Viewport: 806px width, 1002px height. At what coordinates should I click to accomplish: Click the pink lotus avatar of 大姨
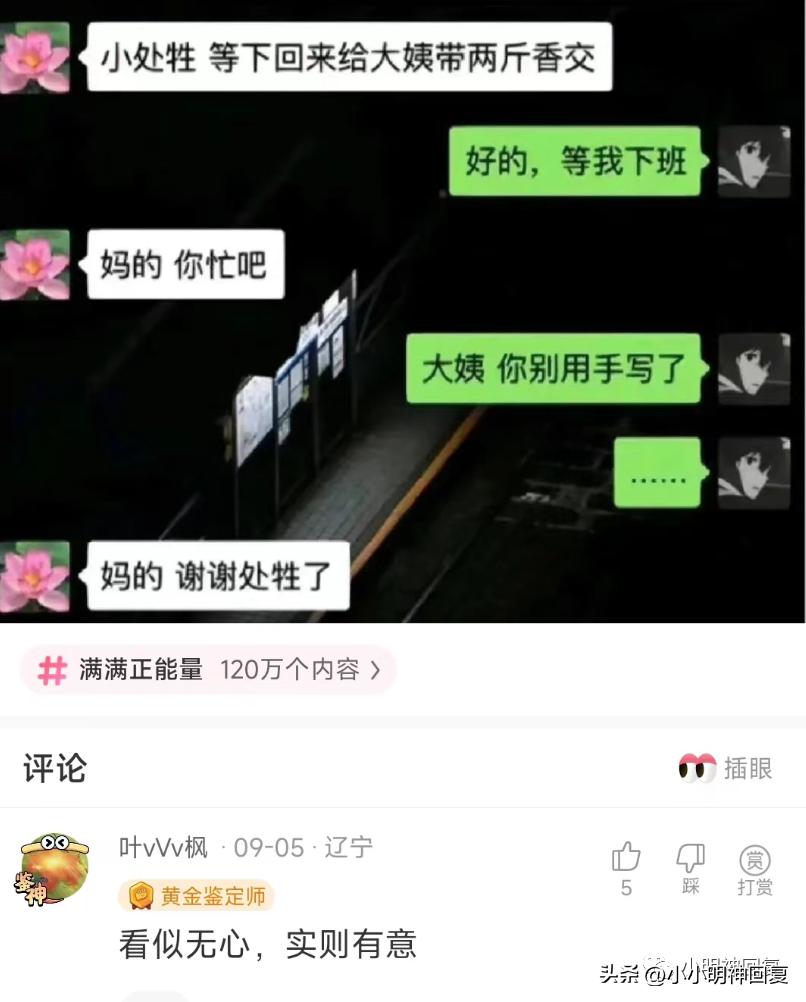(x=33, y=60)
